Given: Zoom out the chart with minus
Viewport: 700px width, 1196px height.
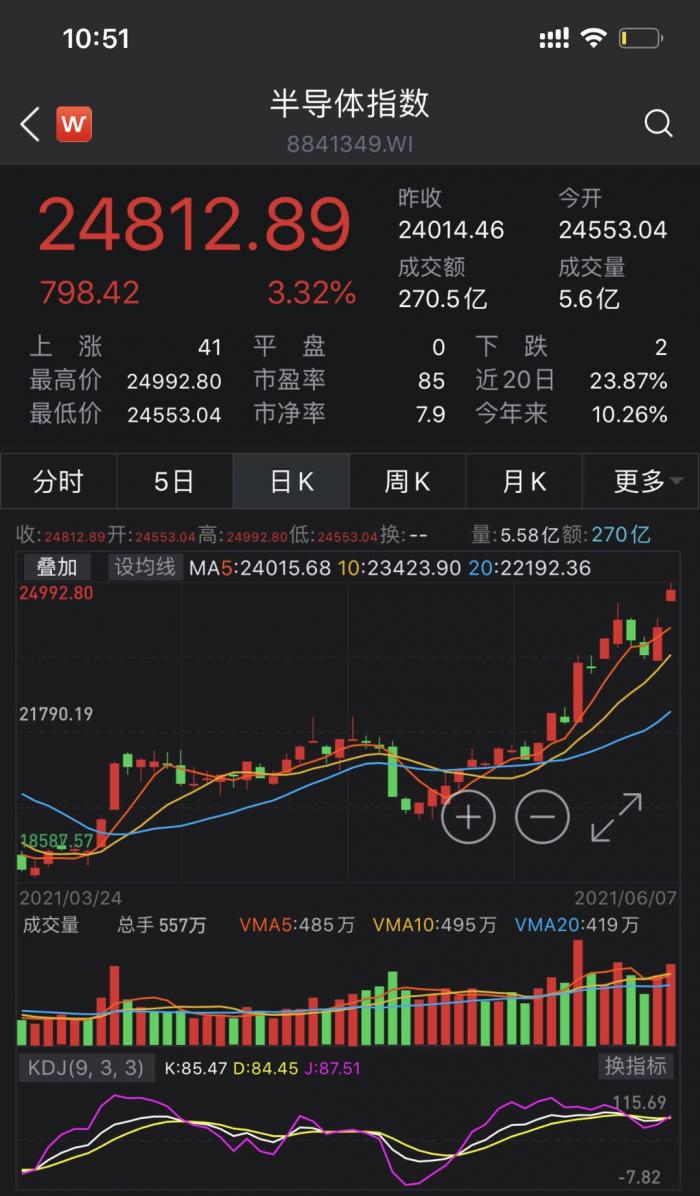Looking at the screenshot, I should pyautogui.click(x=542, y=817).
